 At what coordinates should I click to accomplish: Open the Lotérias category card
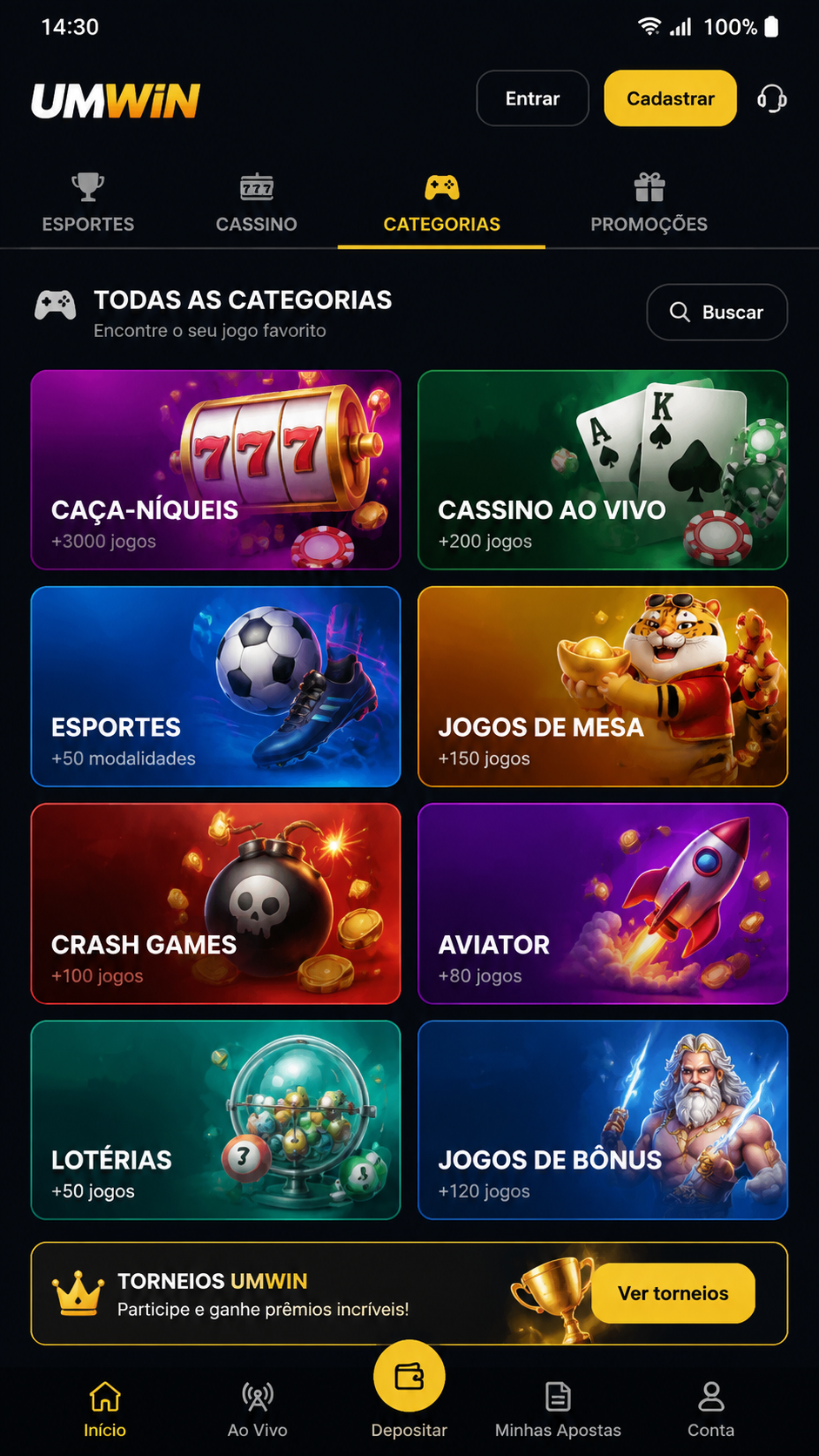216,1120
